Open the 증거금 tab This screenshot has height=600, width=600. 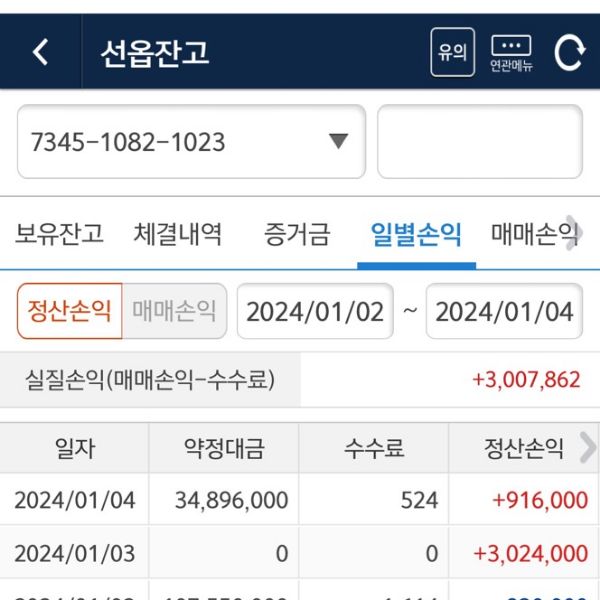pos(296,236)
